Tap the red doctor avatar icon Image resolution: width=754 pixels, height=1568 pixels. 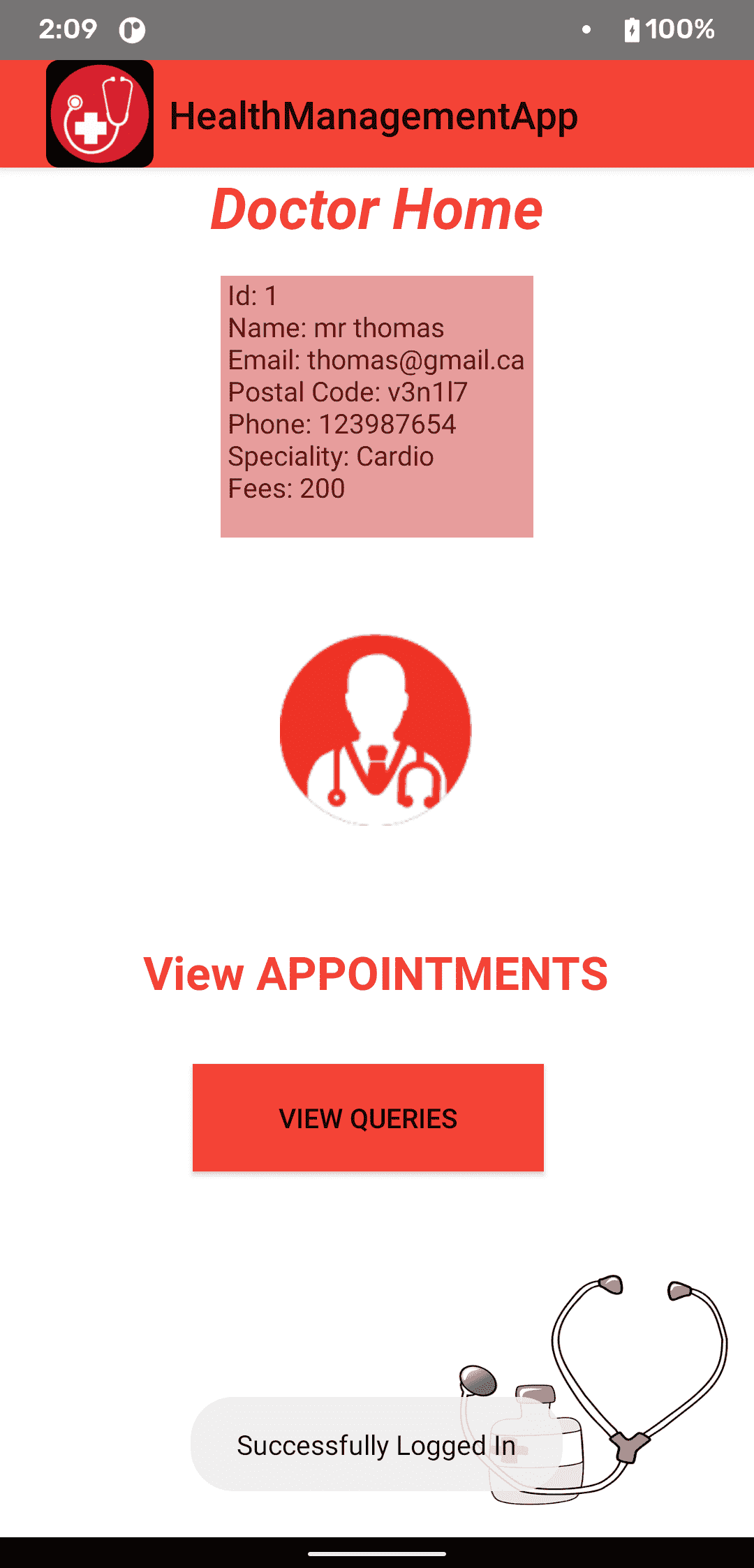tap(376, 730)
